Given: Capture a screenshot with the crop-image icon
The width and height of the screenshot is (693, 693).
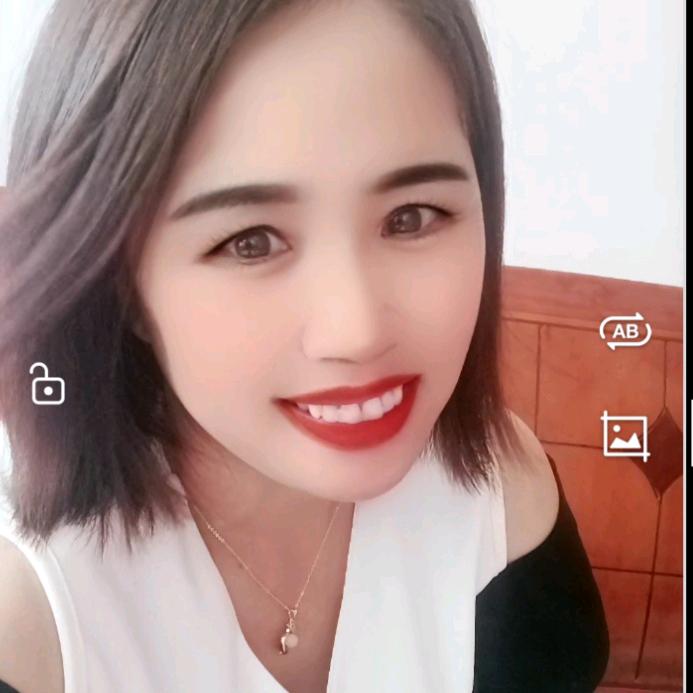Looking at the screenshot, I should coord(626,436).
